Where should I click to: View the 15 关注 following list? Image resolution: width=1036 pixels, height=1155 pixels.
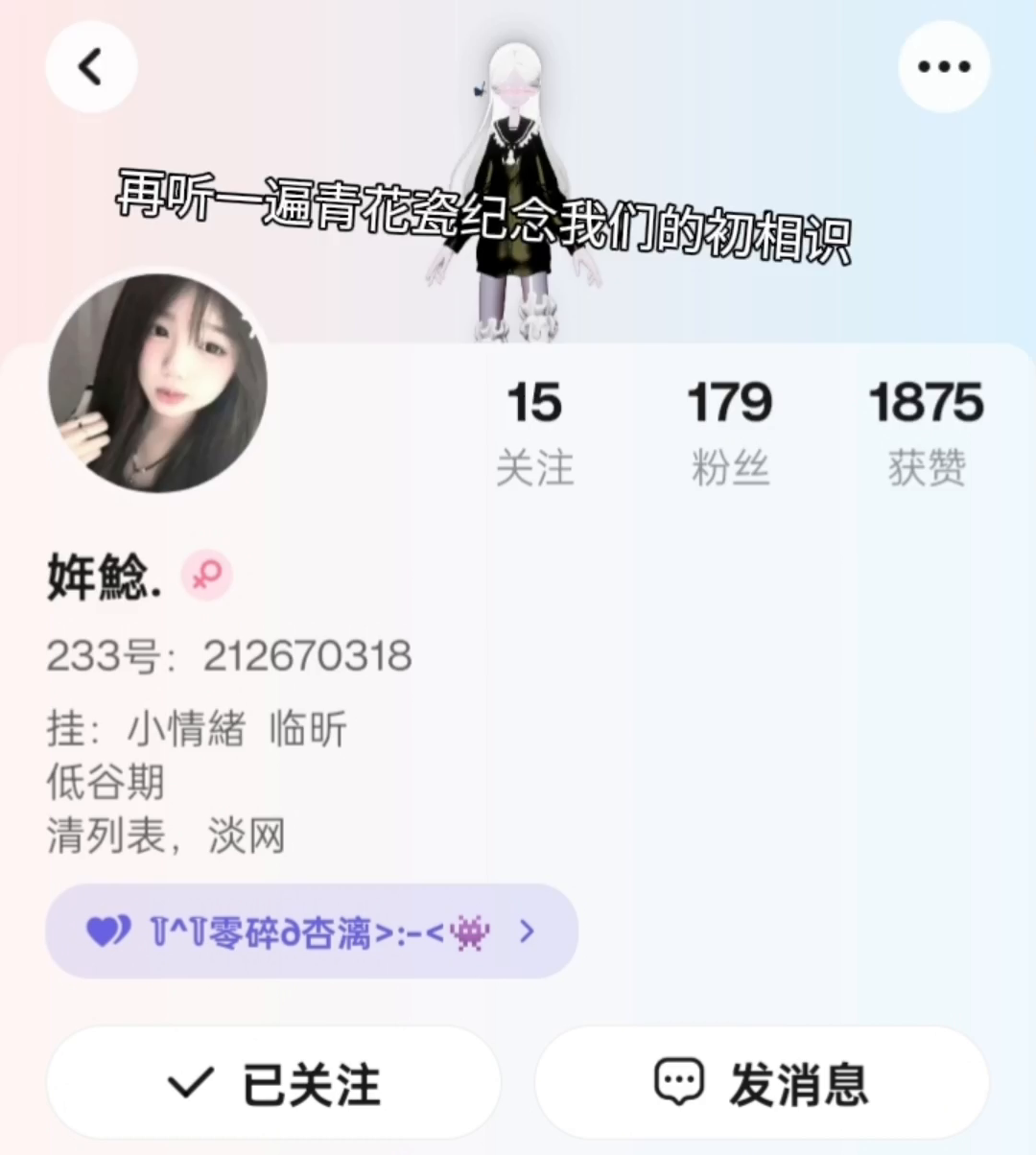click(x=534, y=434)
